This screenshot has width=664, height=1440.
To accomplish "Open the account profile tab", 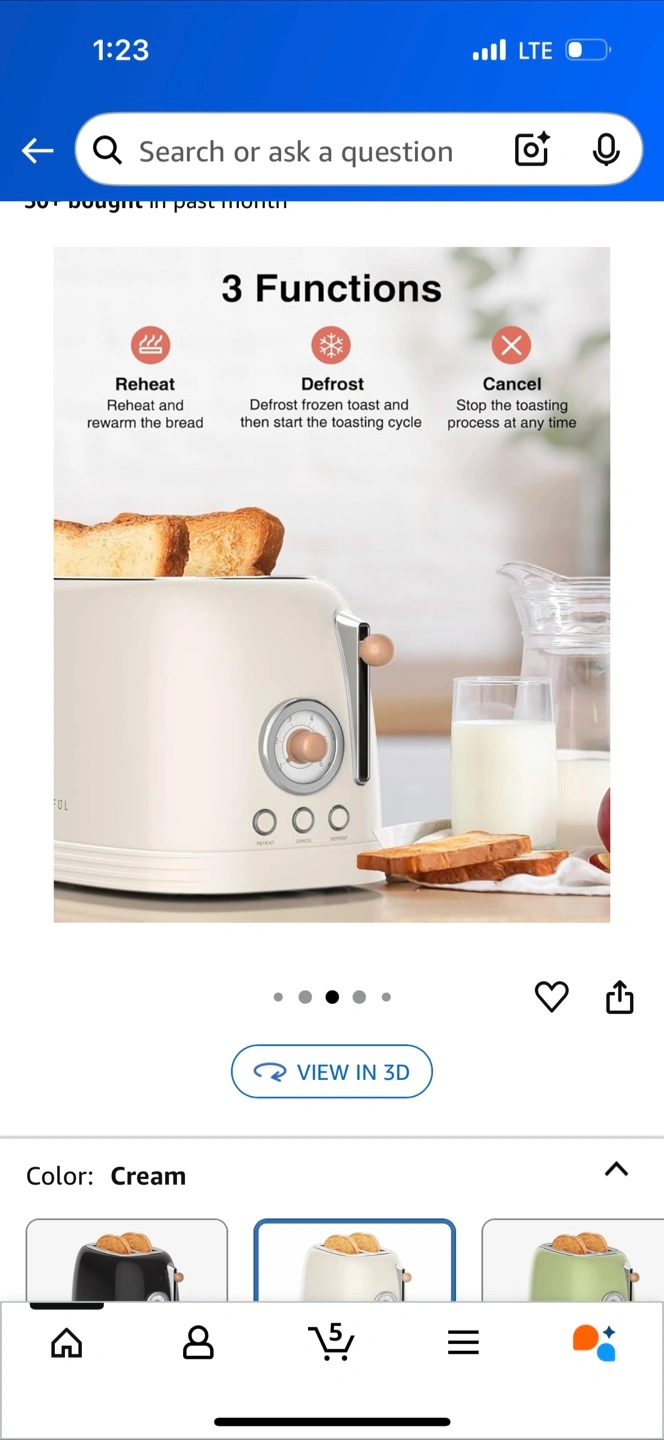I will pyautogui.click(x=198, y=1343).
